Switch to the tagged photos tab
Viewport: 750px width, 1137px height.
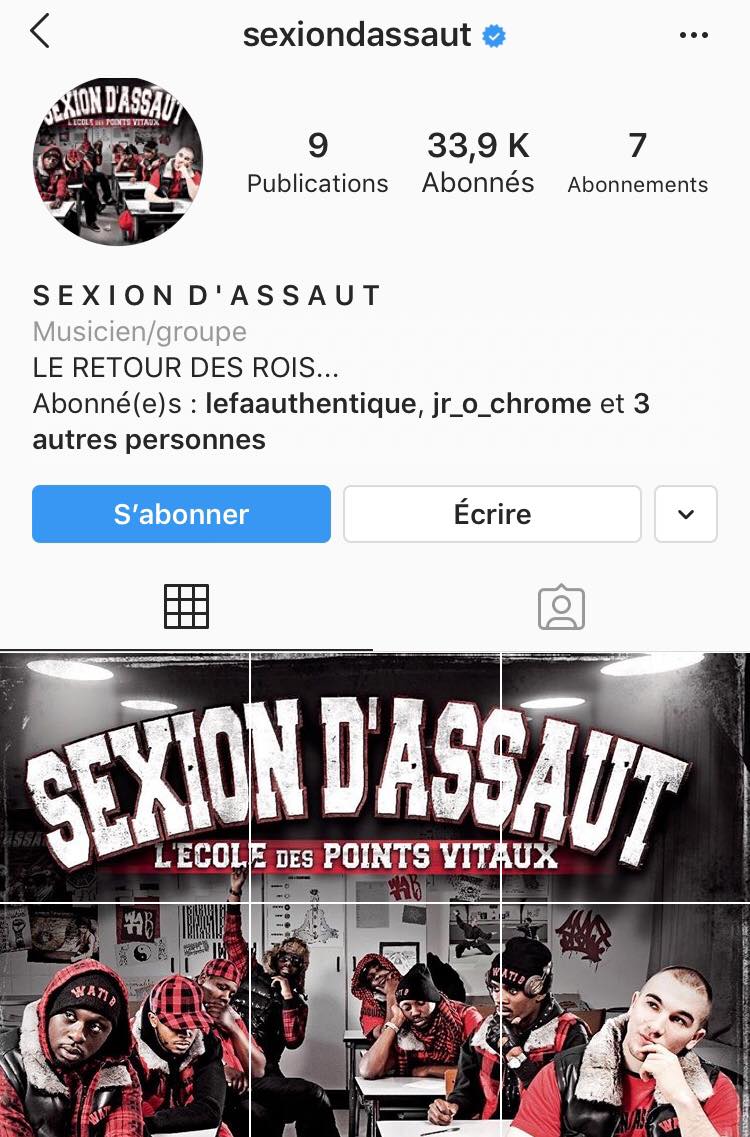click(561, 606)
